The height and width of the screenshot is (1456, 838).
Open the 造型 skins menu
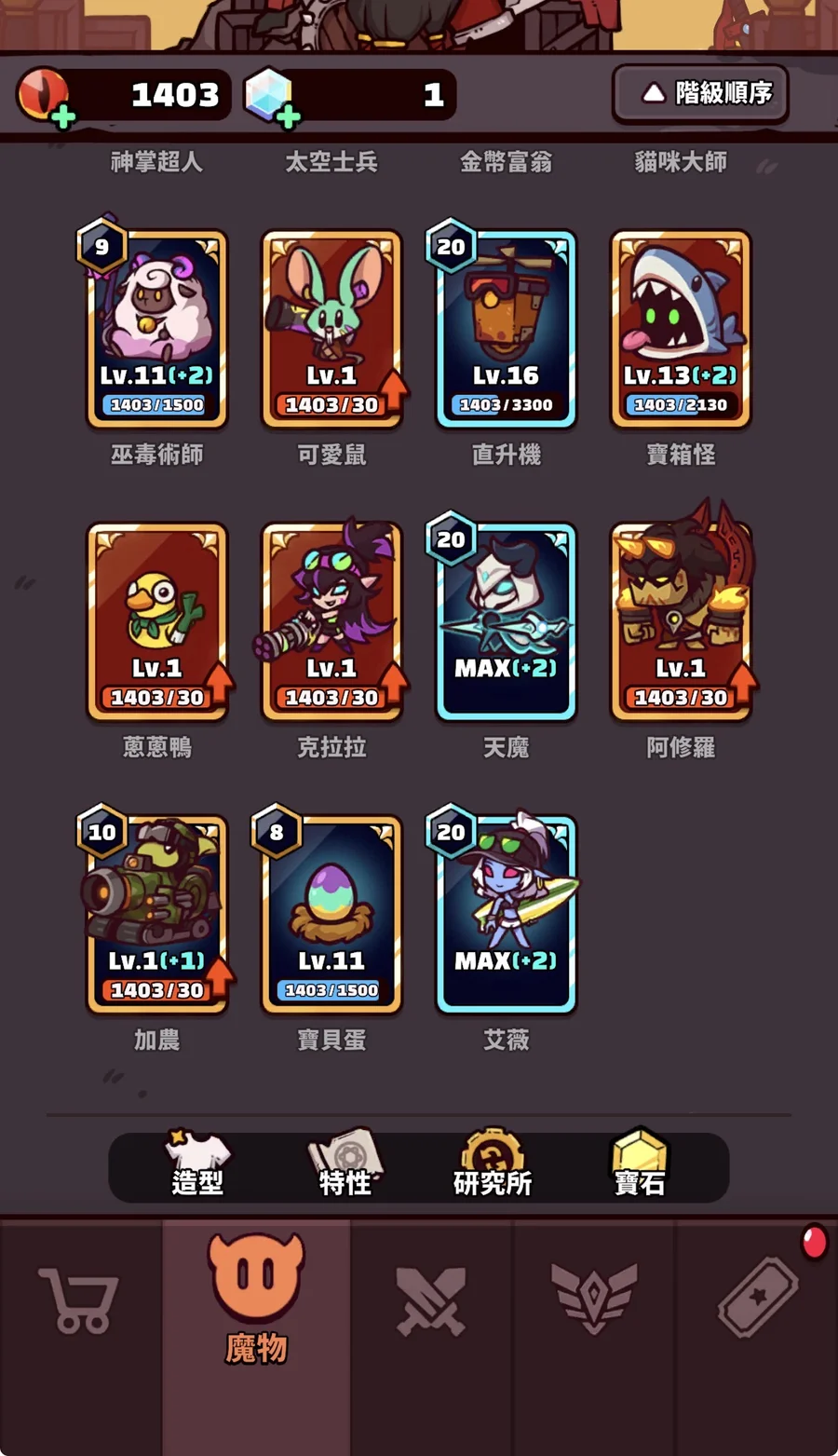[197, 1164]
